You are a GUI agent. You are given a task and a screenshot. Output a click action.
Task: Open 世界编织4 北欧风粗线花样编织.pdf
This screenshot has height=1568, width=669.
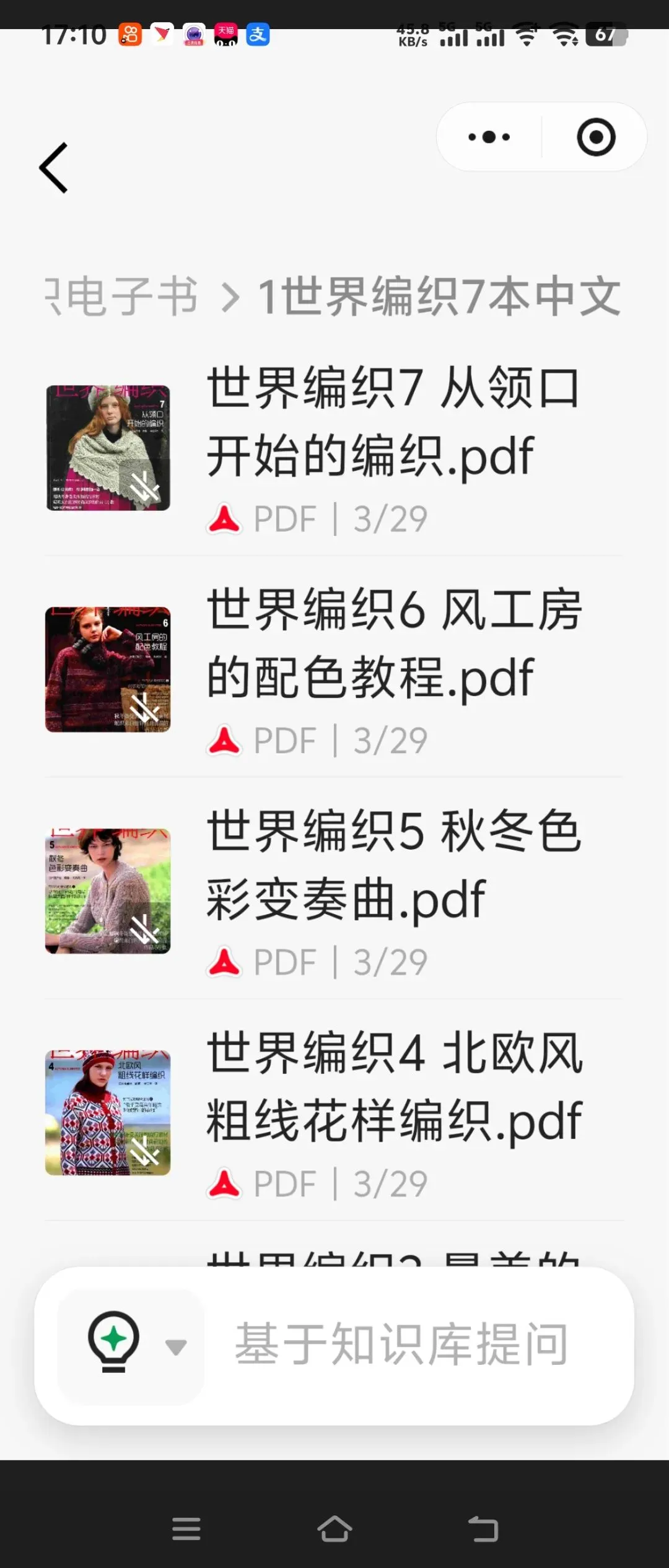tap(334, 1113)
